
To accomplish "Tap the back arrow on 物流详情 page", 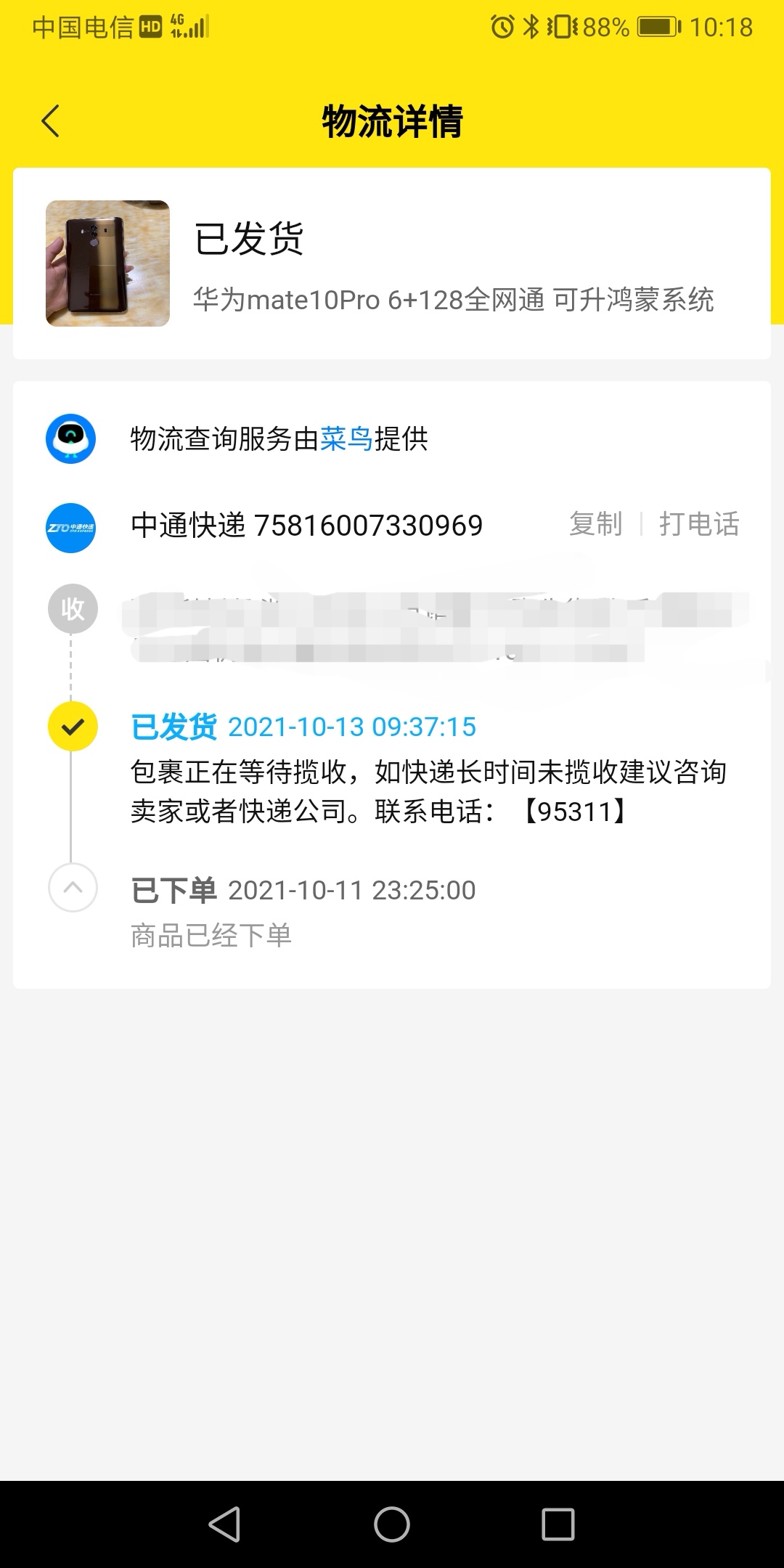I will click(49, 120).
